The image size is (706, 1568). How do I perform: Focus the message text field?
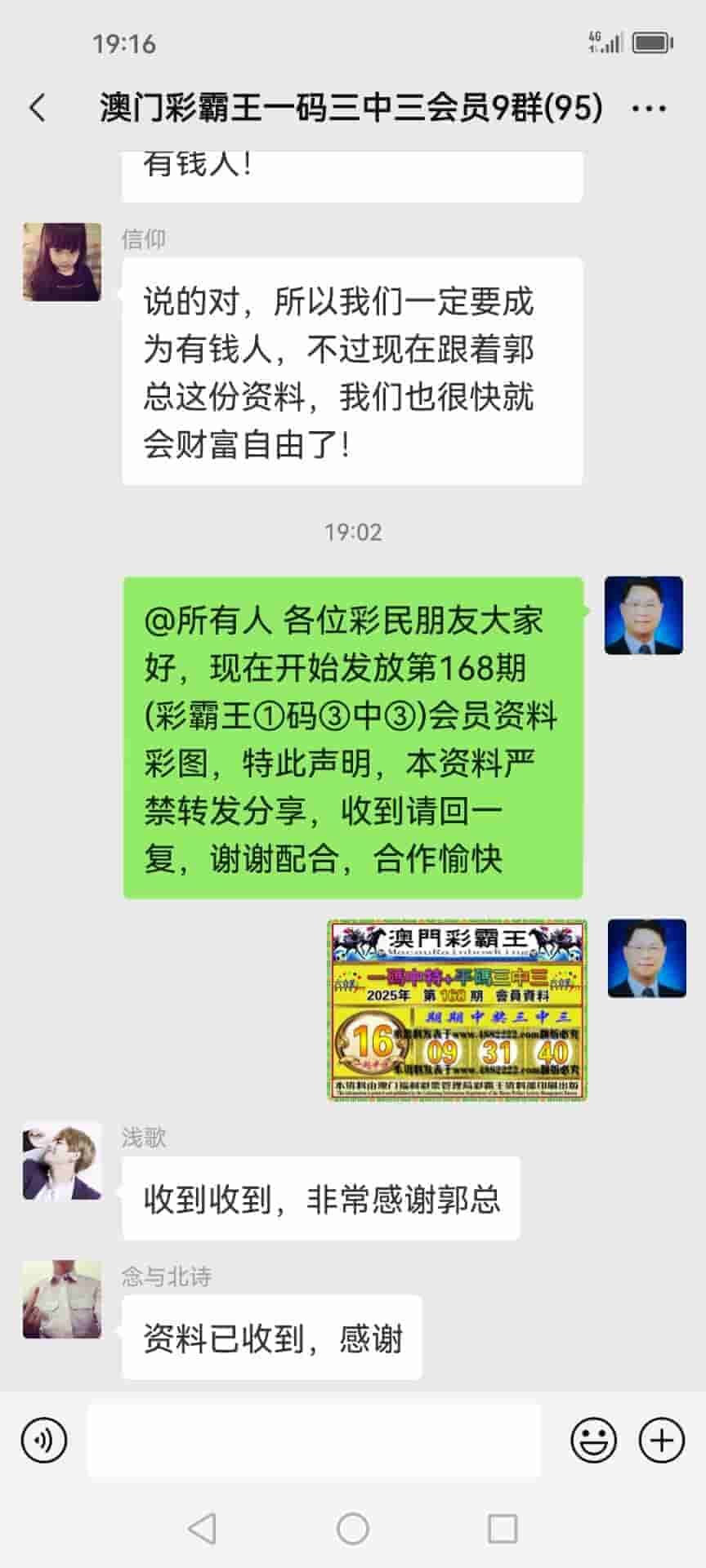point(314,1441)
